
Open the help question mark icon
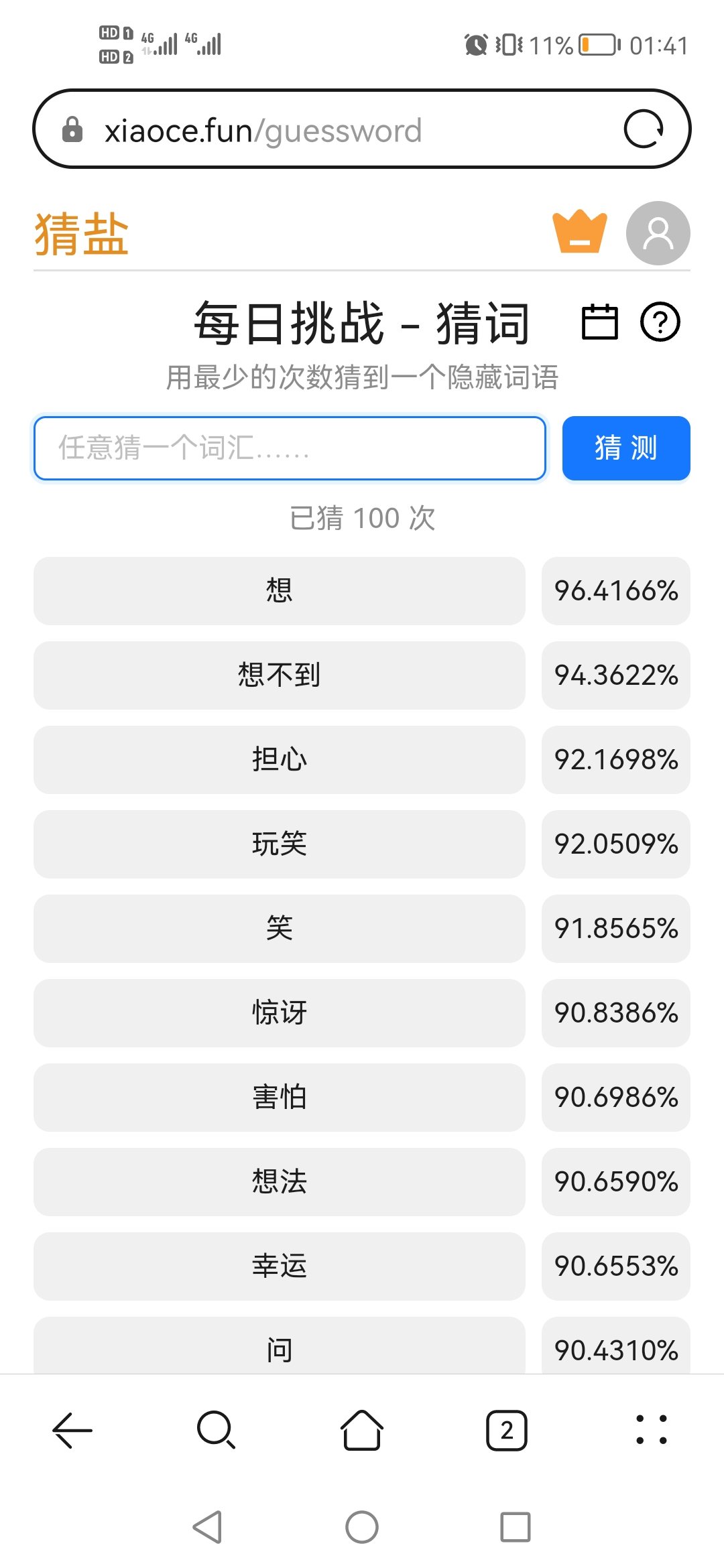pos(660,322)
